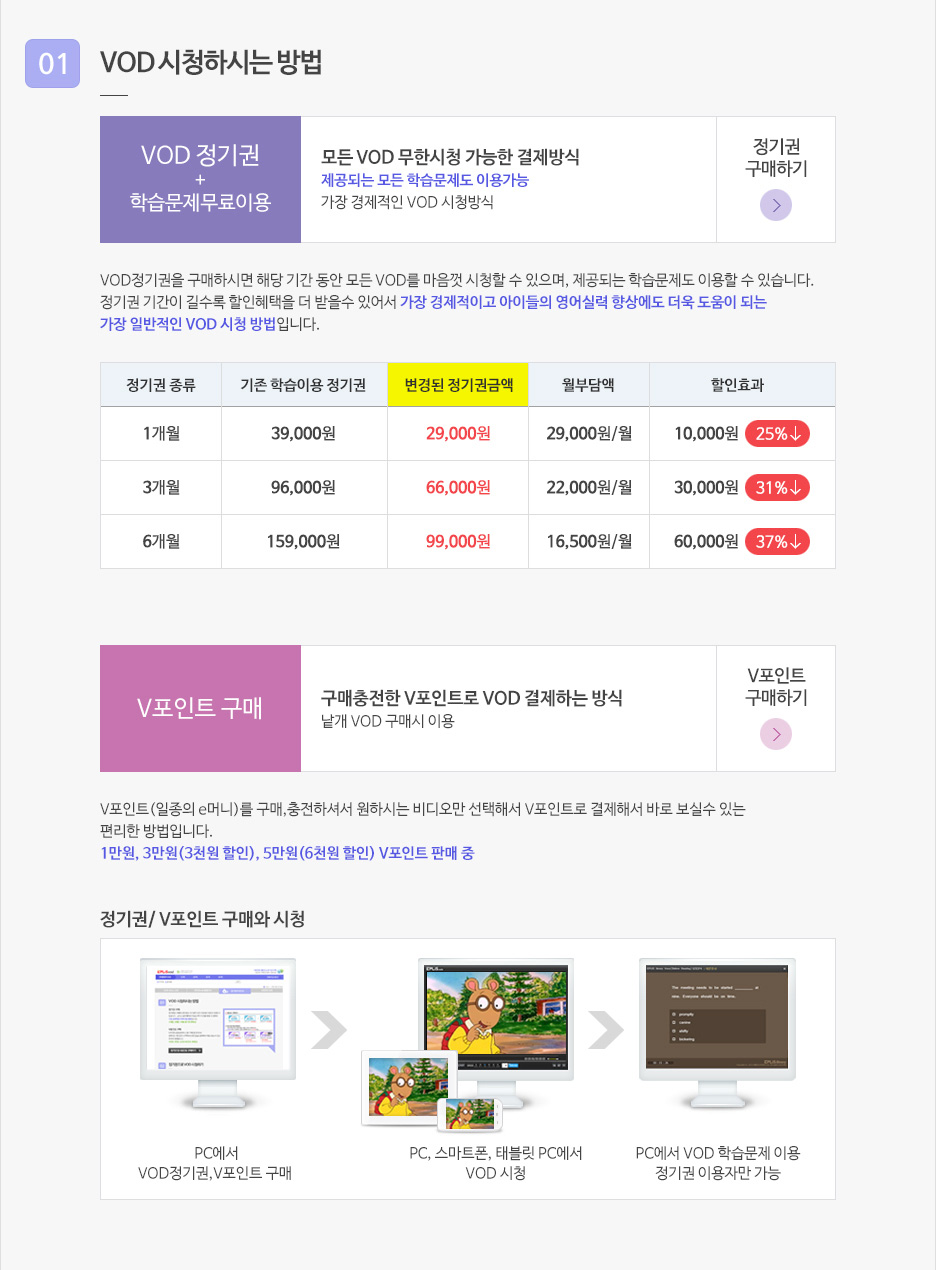This screenshot has width=936, height=1270.
Task: Open the 정기권 구매하기 button
Action: [x=776, y=204]
